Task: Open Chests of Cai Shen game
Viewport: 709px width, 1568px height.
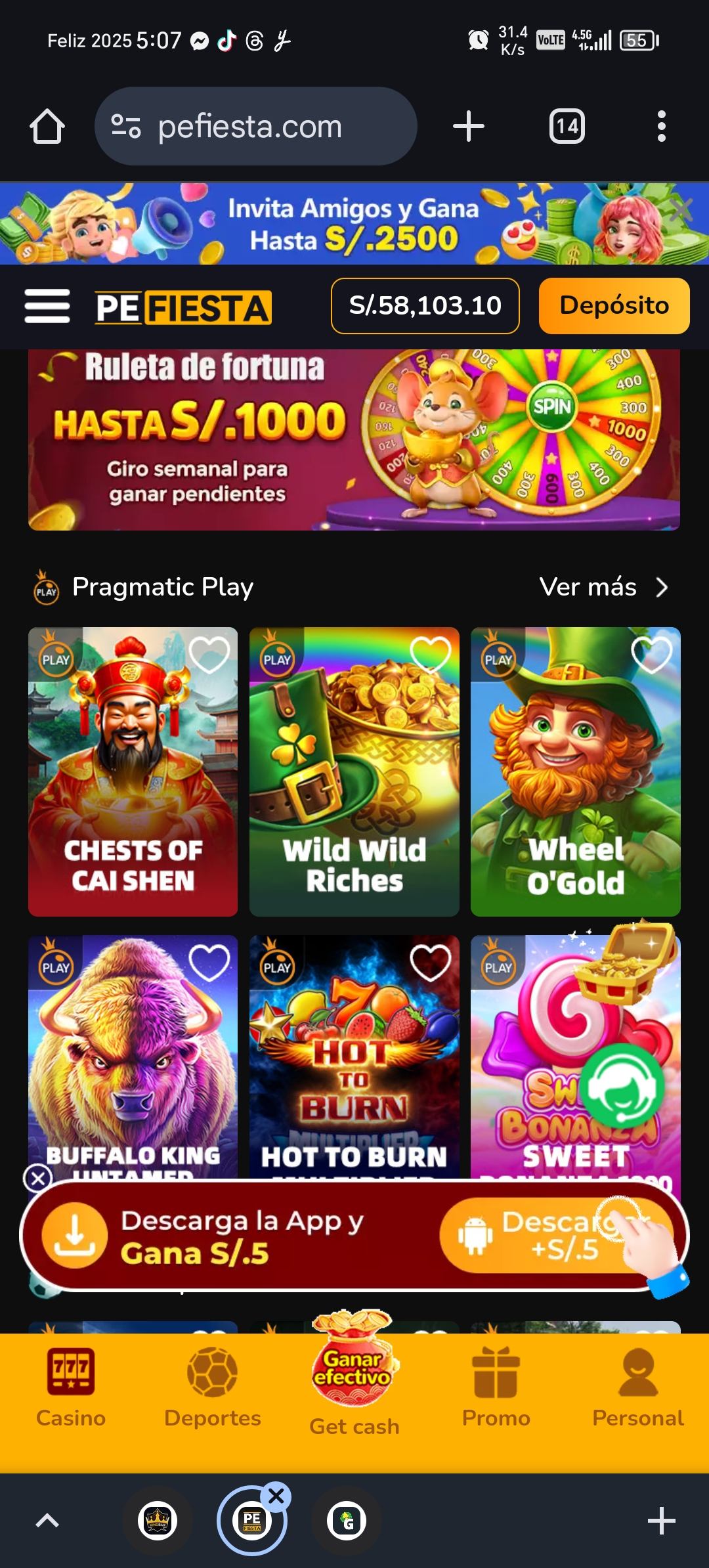Action: [133, 772]
